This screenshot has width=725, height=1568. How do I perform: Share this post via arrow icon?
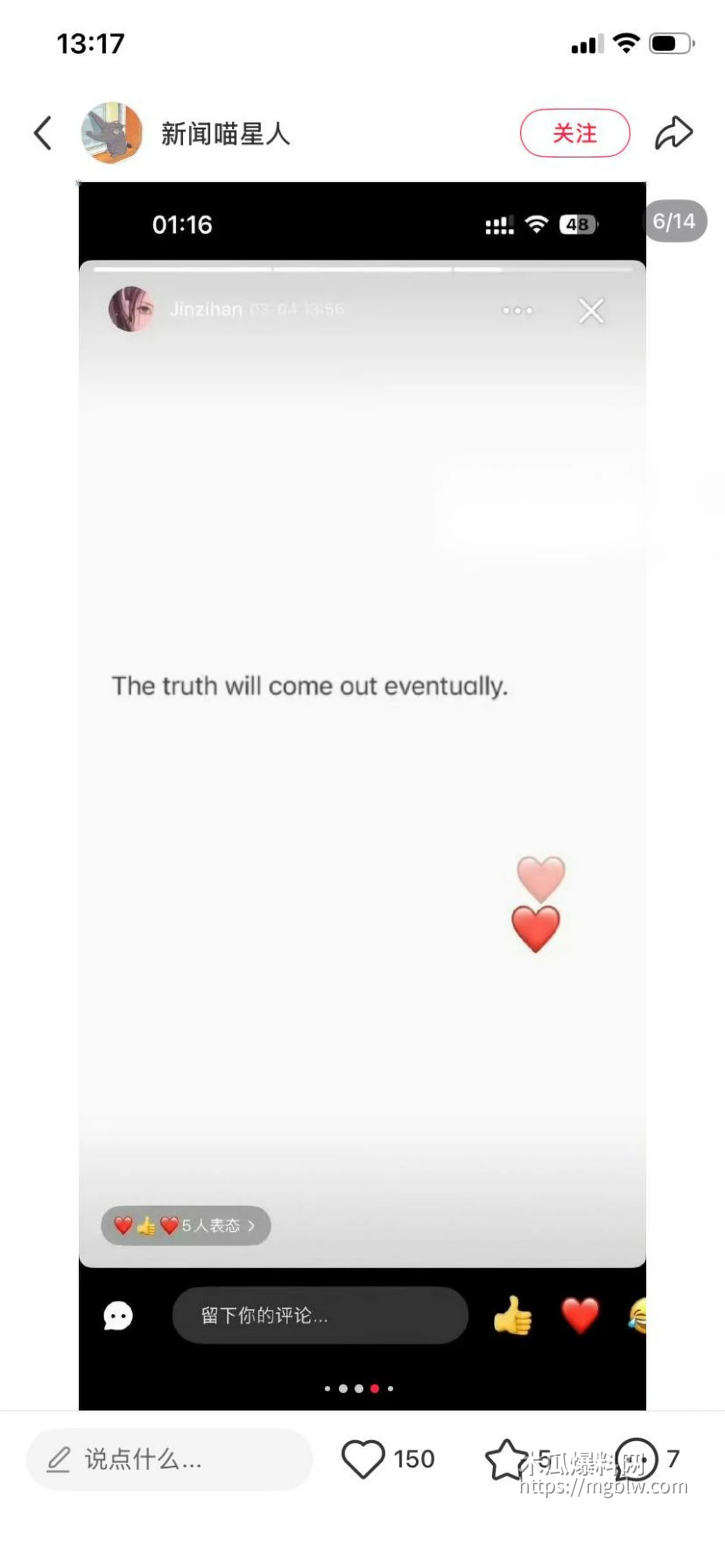point(673,133)
